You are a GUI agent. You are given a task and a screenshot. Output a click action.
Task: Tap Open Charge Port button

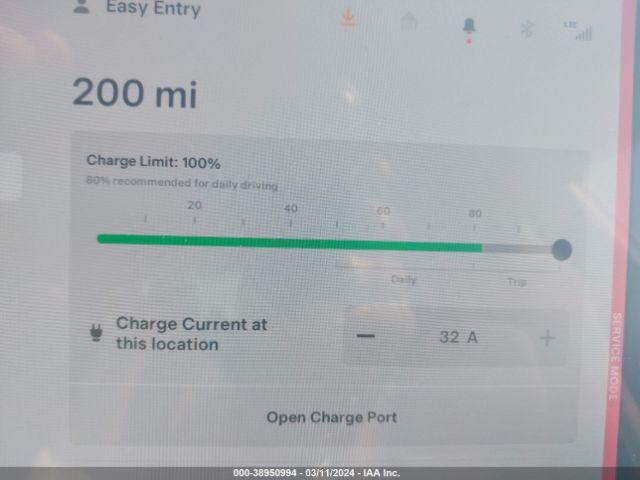[331, 417]
